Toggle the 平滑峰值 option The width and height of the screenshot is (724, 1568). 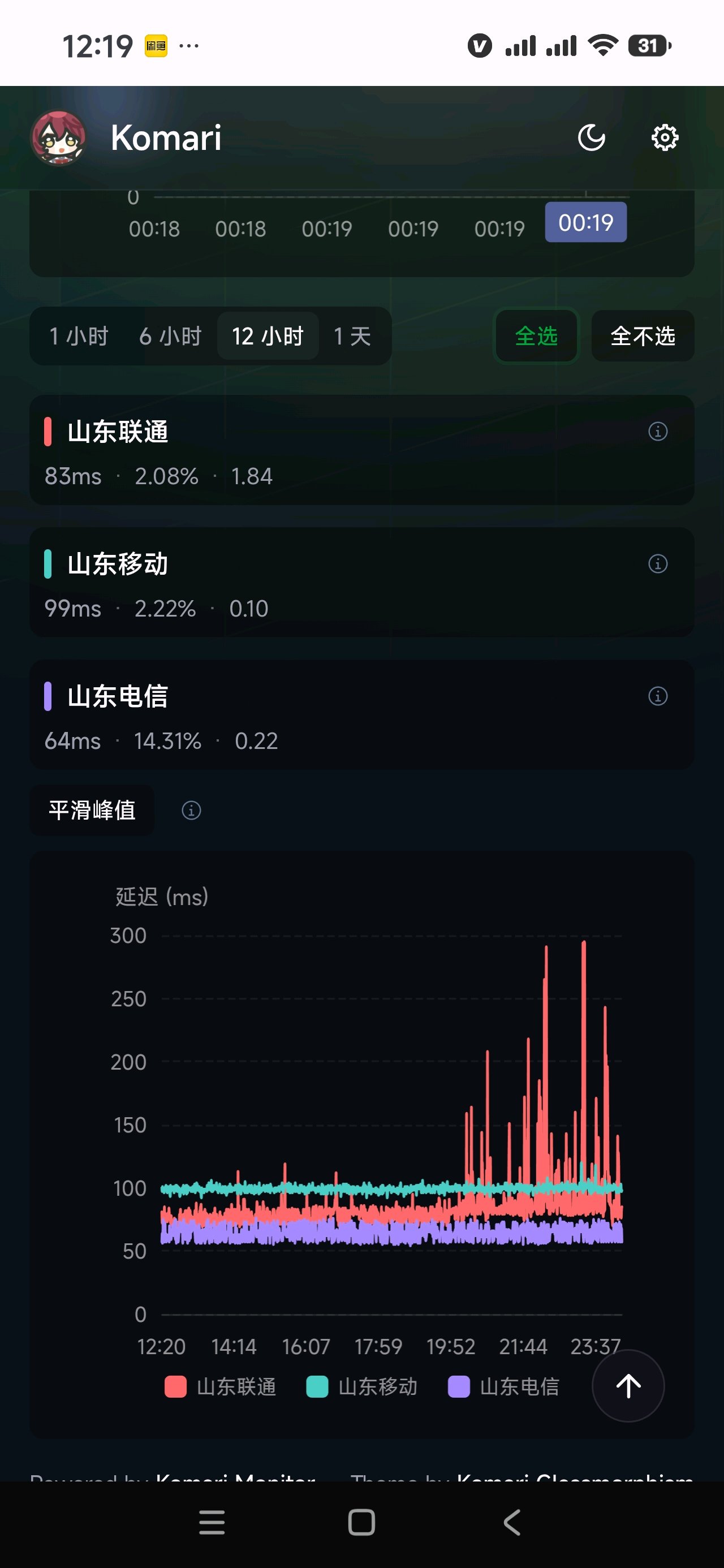pos(92,810)
